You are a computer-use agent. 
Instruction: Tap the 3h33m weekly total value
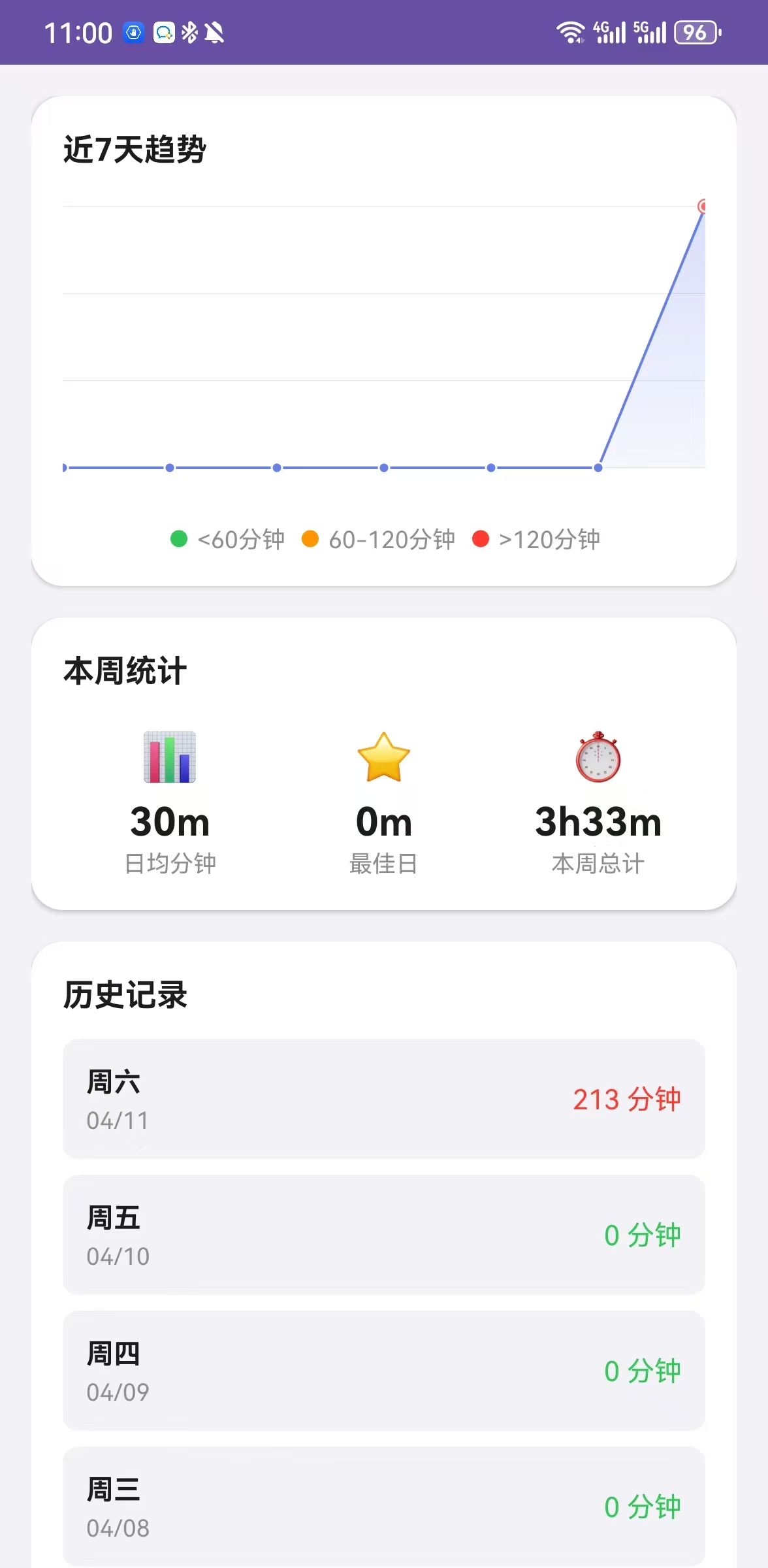597,822
